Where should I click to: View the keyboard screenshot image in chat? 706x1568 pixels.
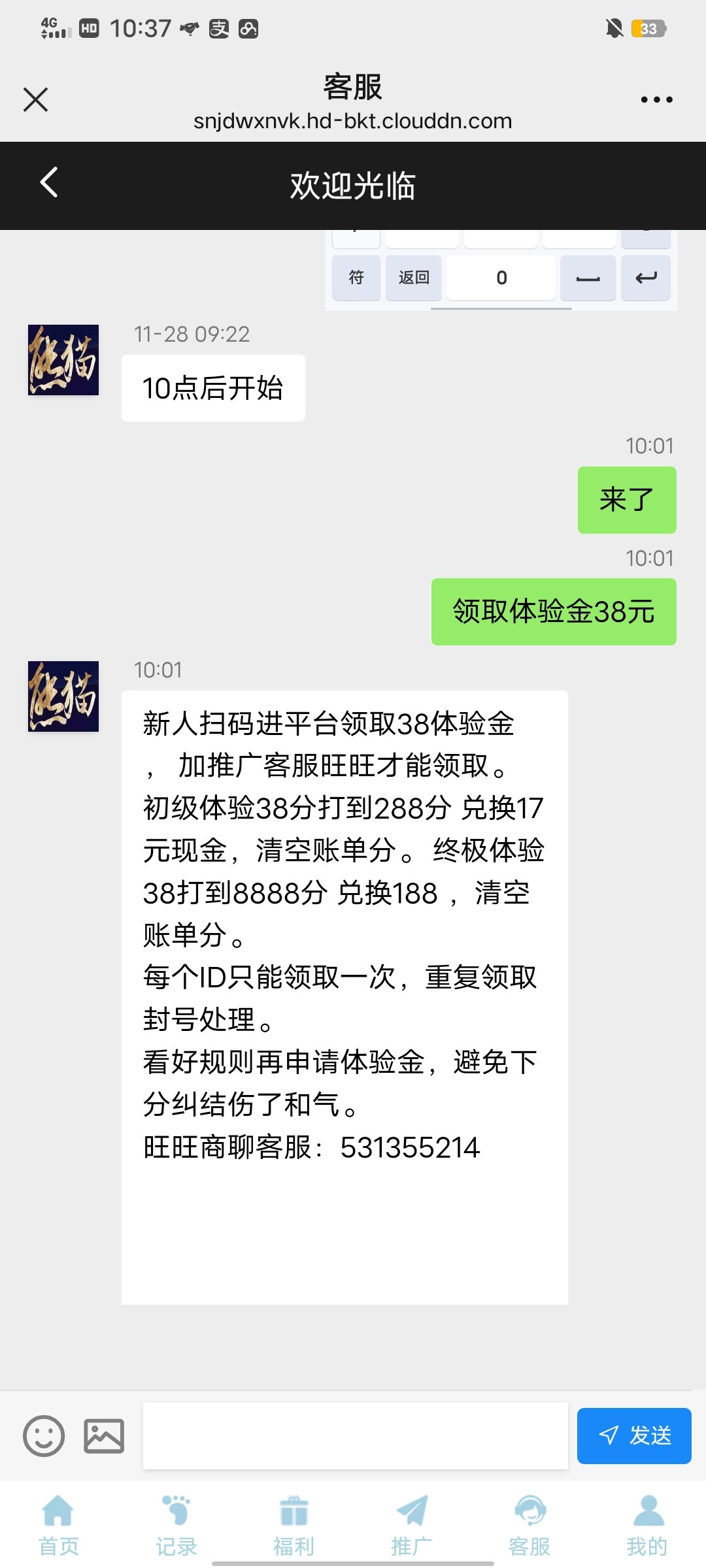point(501,269)
